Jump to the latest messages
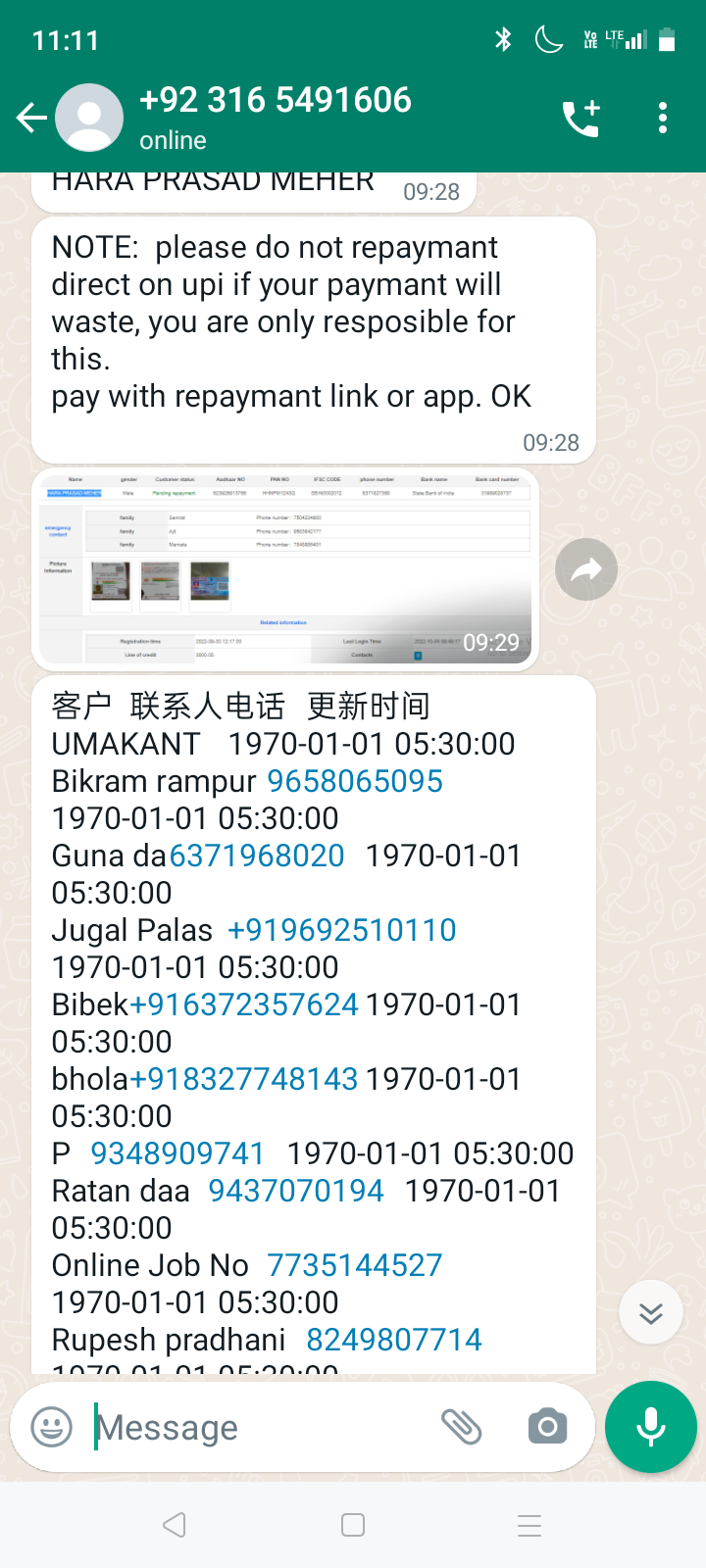 (x=651, y=1312)
